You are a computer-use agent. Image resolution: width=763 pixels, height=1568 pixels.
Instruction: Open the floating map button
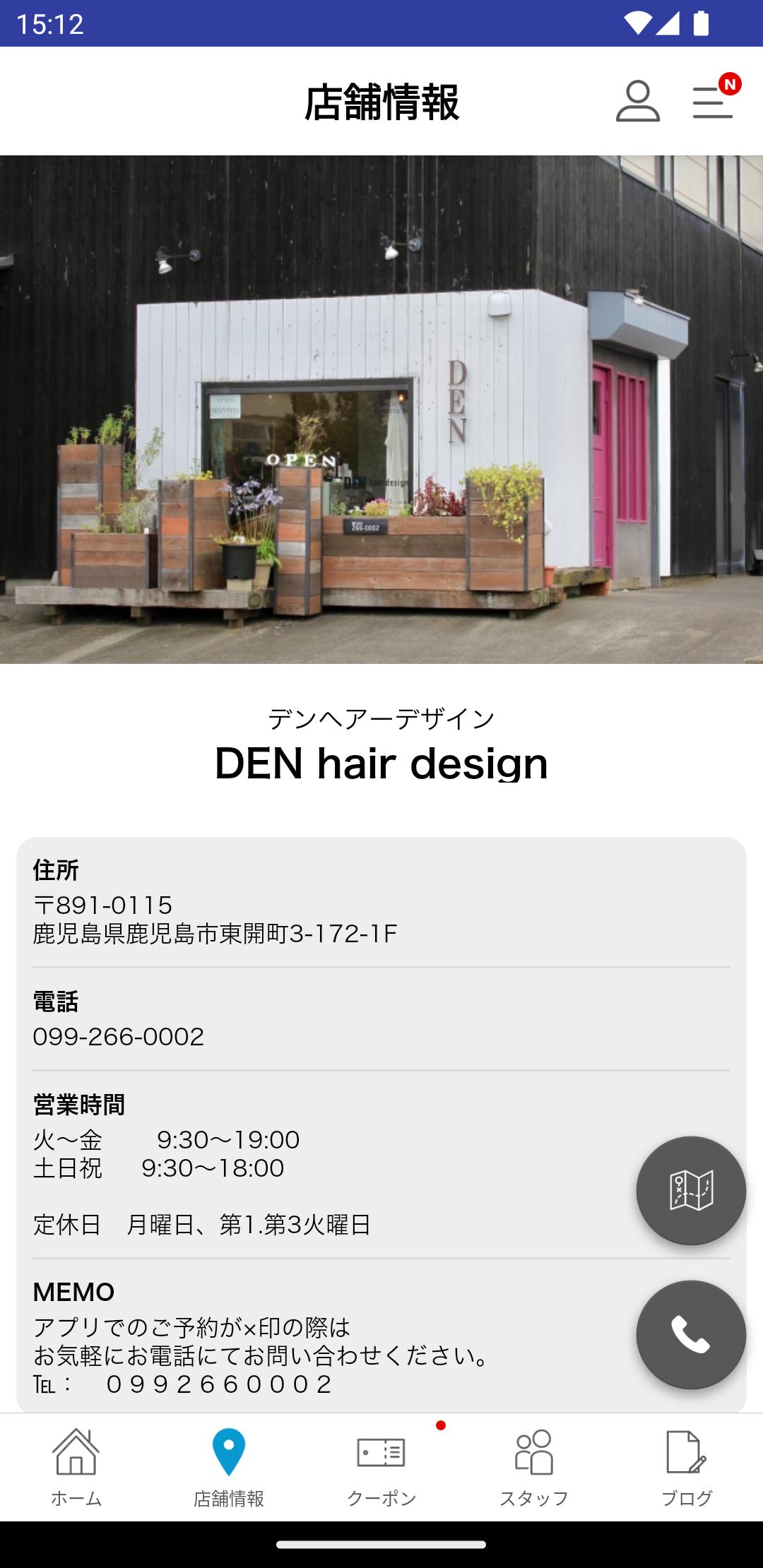[x=691, y=1190]
